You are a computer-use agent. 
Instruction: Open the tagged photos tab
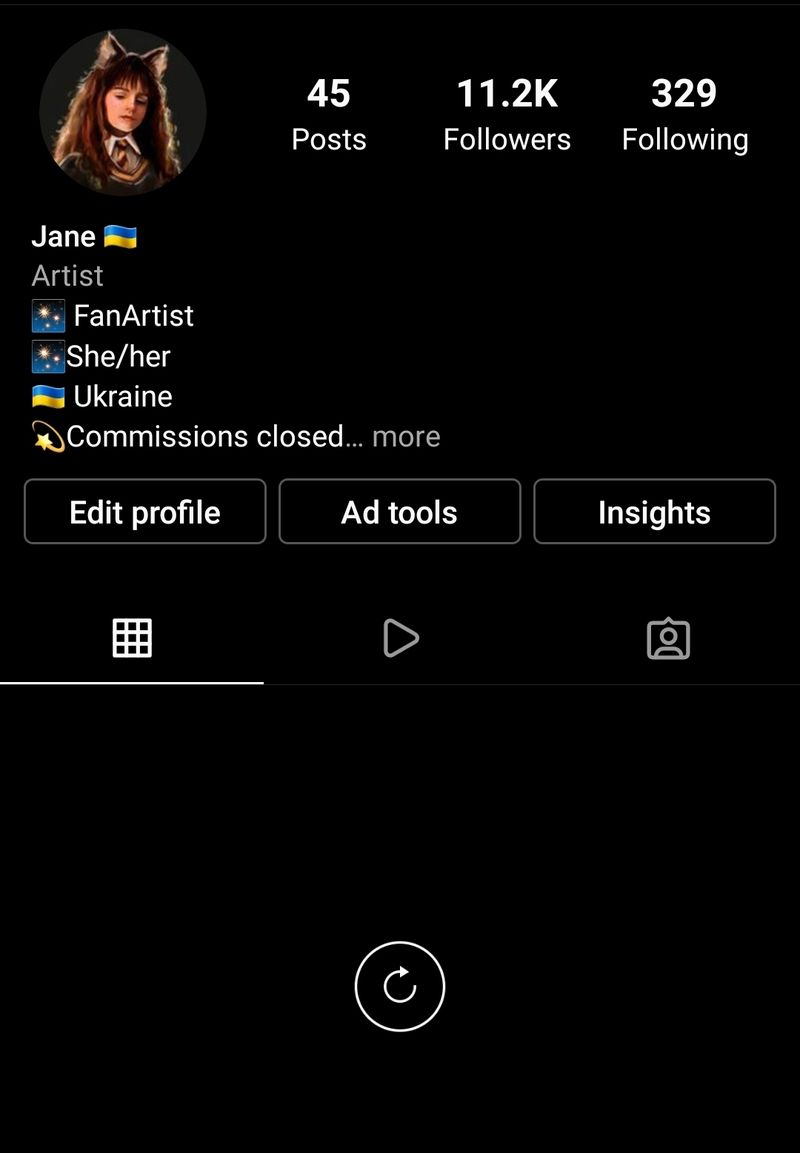[668, 639]
